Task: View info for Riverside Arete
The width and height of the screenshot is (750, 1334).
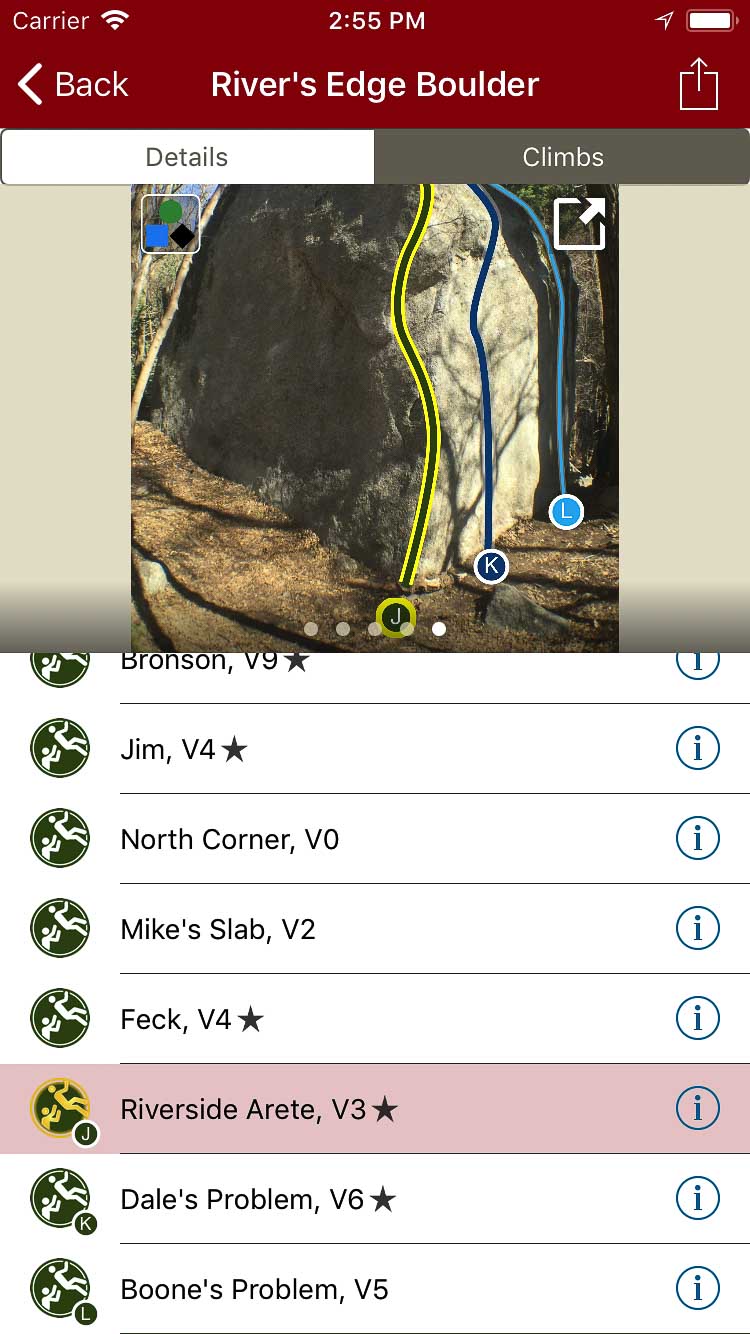Action: pyautogui.click(x=698, y=1109)
